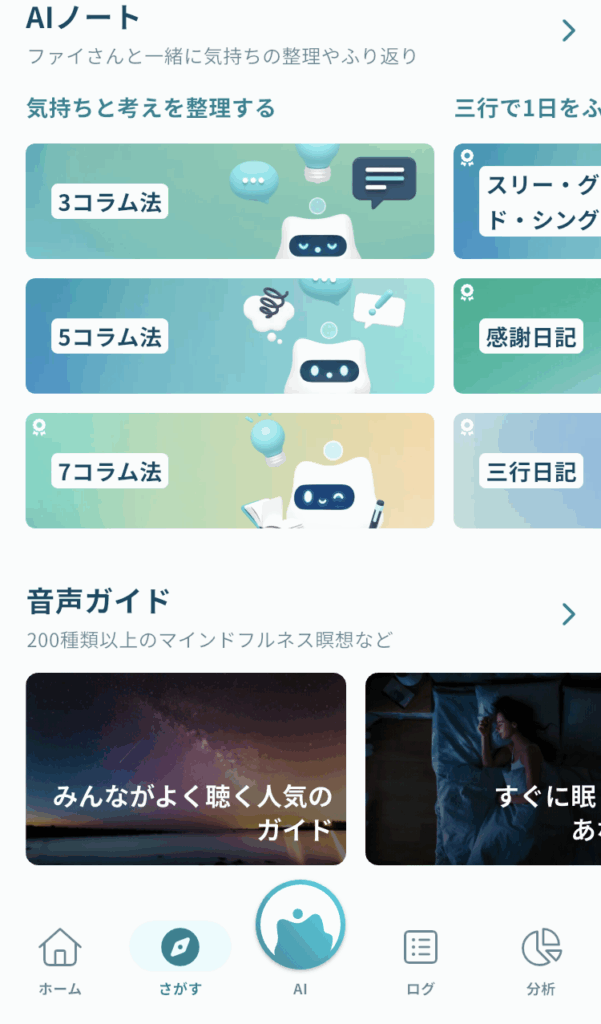Expand the 音声ガイド section chevron
The width and height of the screenshot is (601, 1024).
(x=569, y=614)
